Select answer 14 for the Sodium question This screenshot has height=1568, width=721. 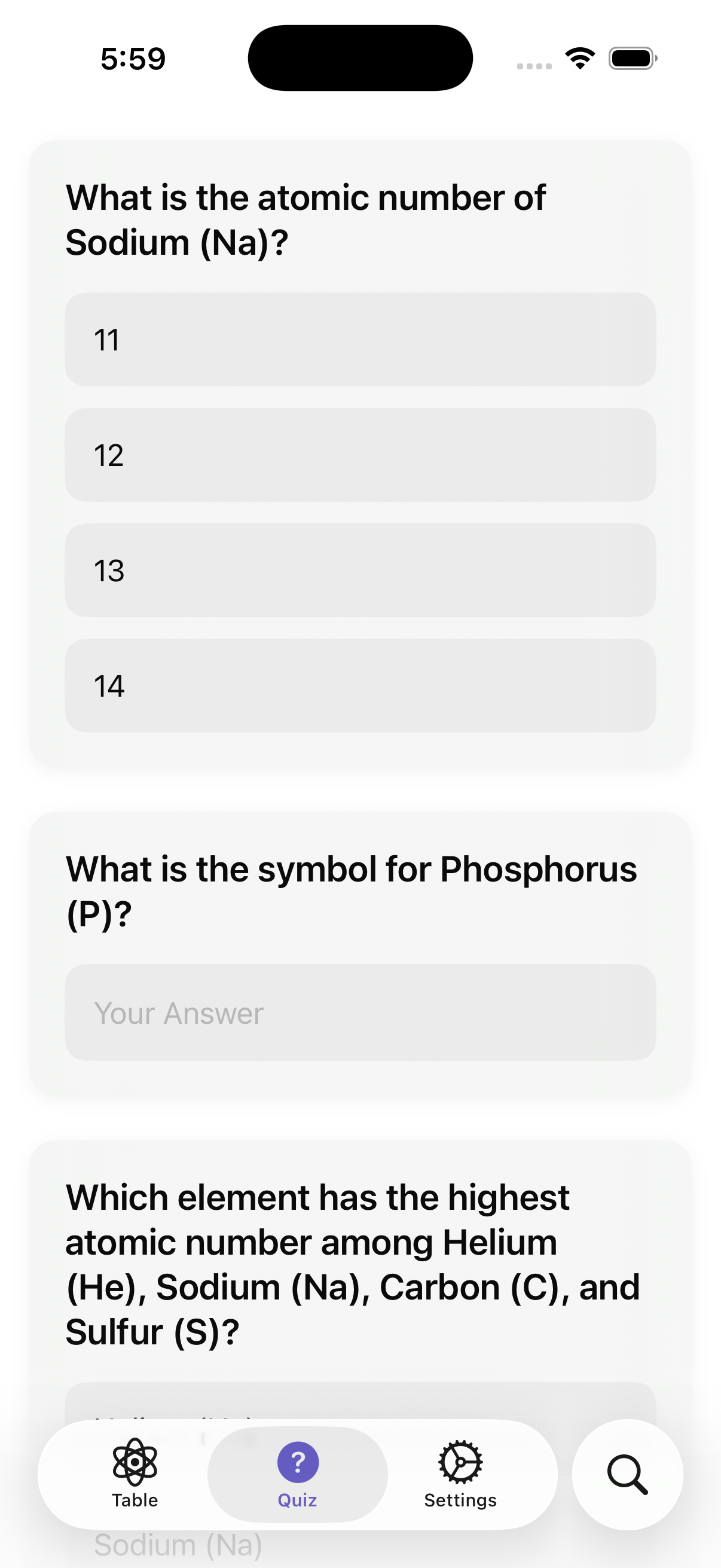coord(360,685)
